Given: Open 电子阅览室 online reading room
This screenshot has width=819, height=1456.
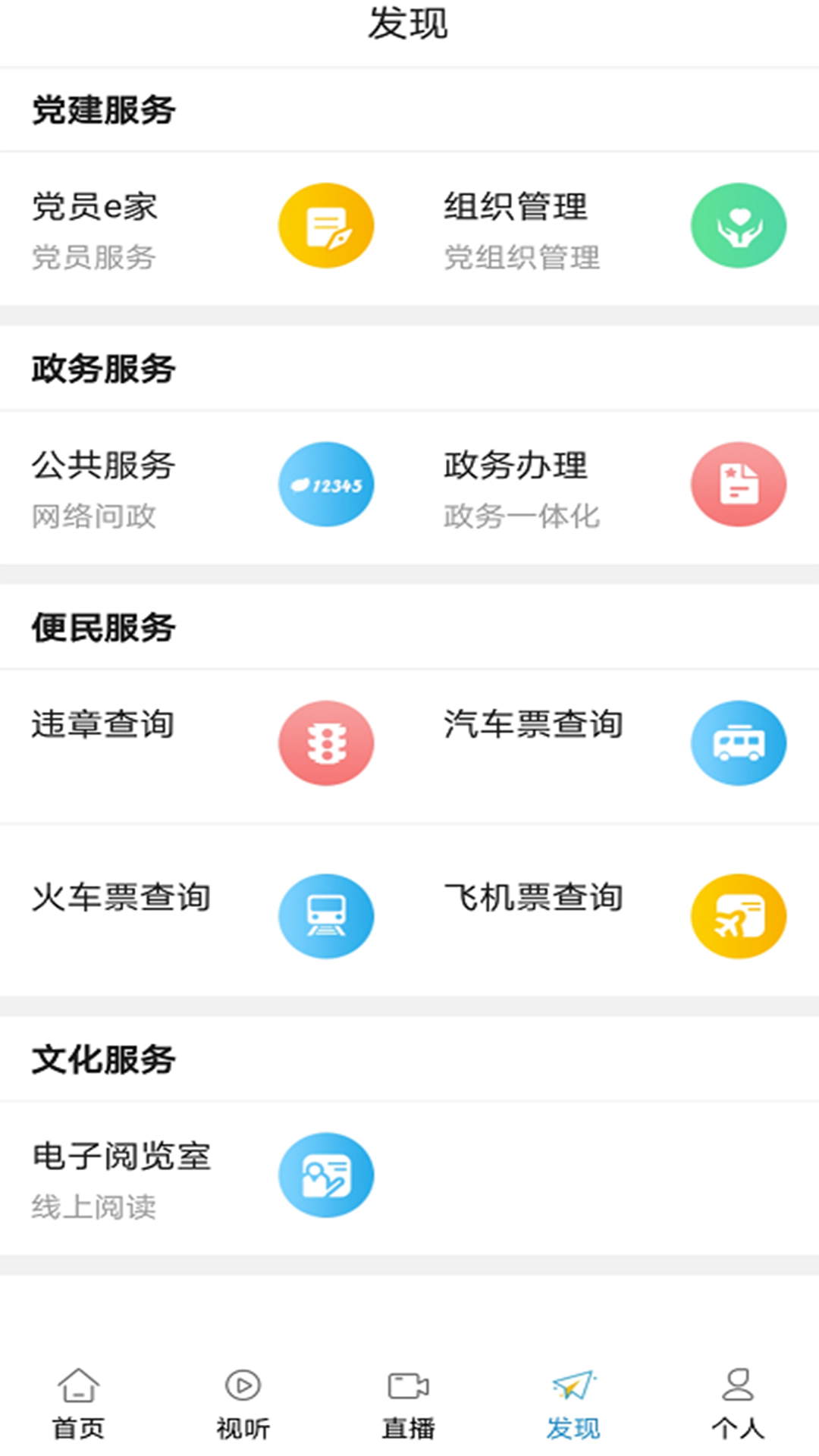Looking at the screenshot, I should (203, 1175).
